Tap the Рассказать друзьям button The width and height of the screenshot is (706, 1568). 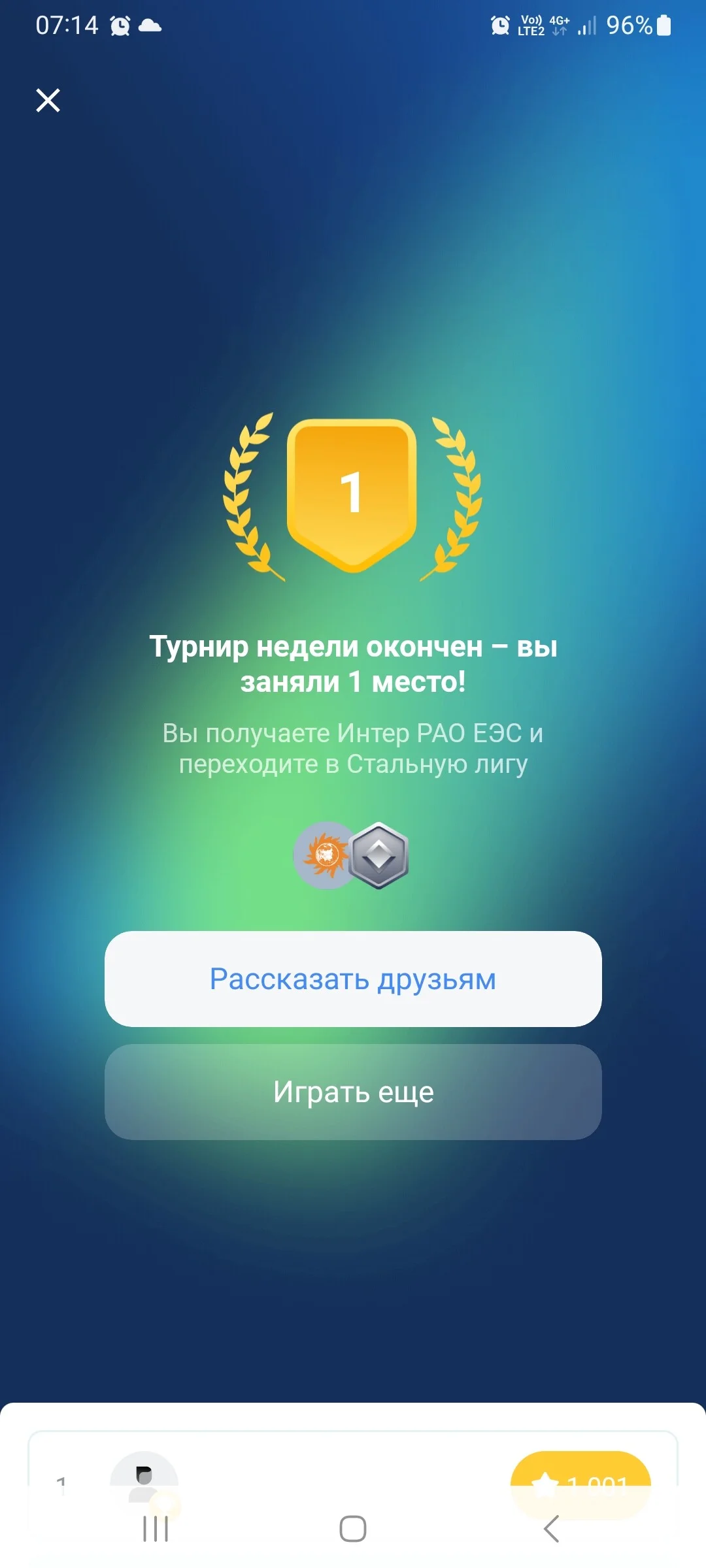353,979
